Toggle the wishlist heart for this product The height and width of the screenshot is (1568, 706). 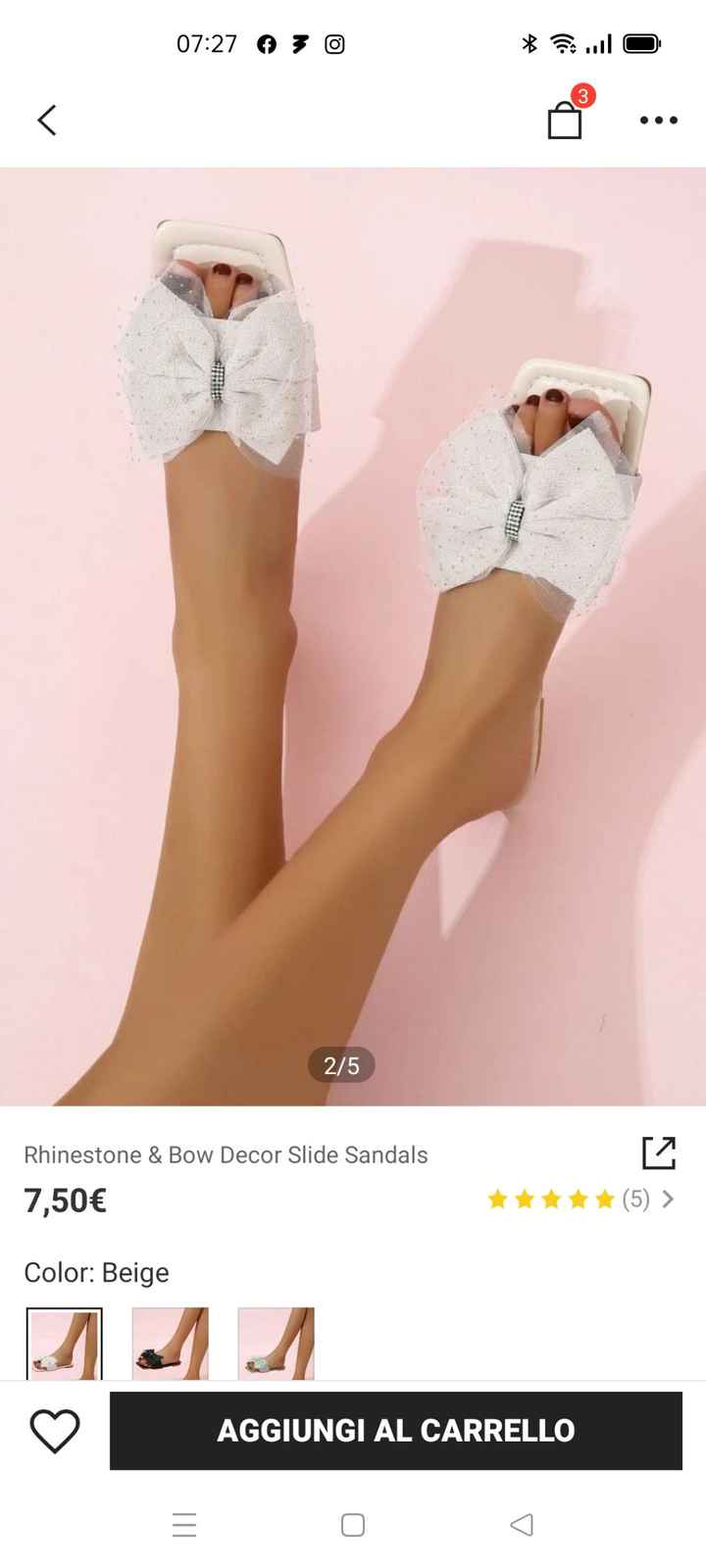[56, 1430]
